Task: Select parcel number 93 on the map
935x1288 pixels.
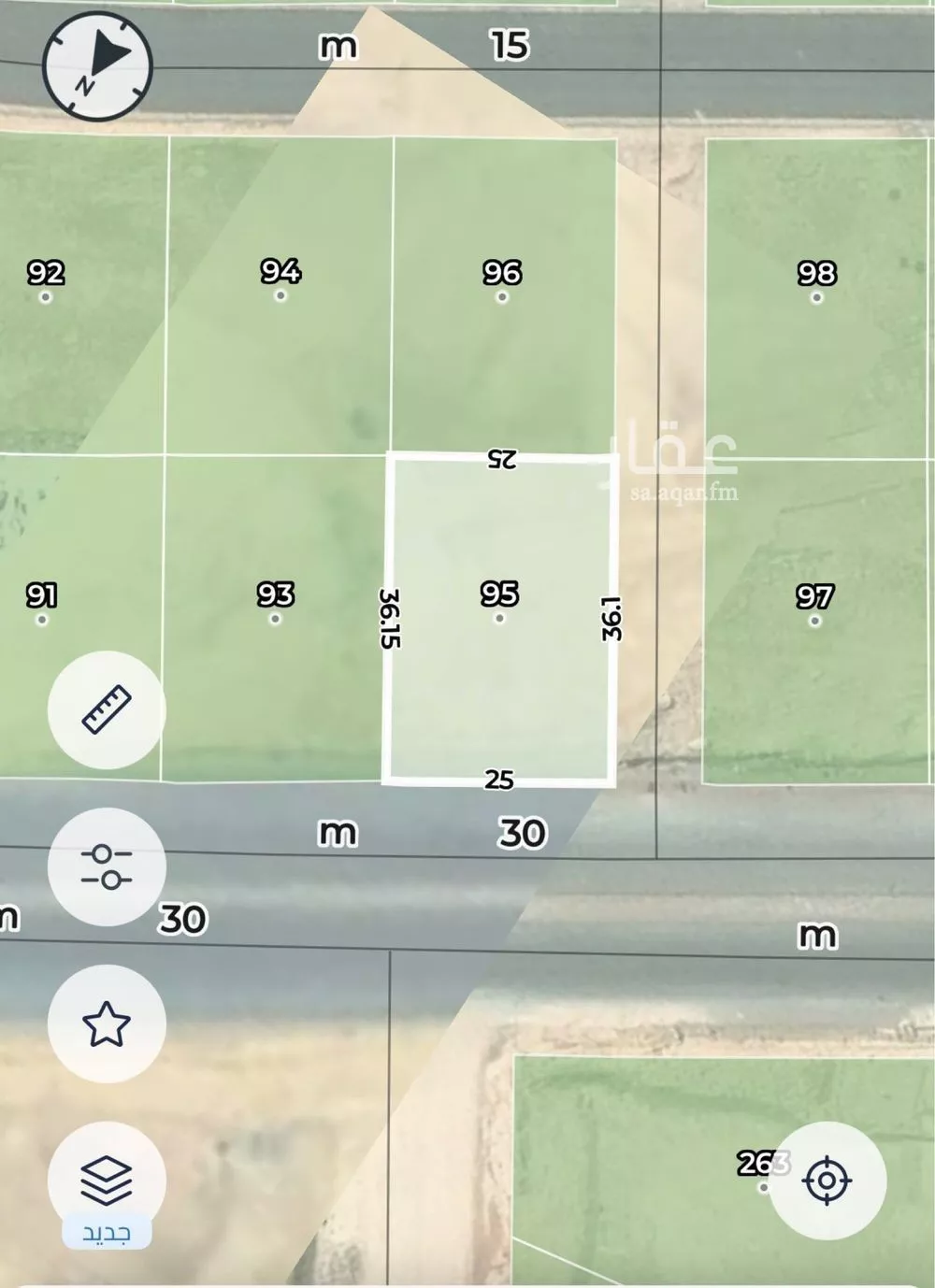Action: 275,603
